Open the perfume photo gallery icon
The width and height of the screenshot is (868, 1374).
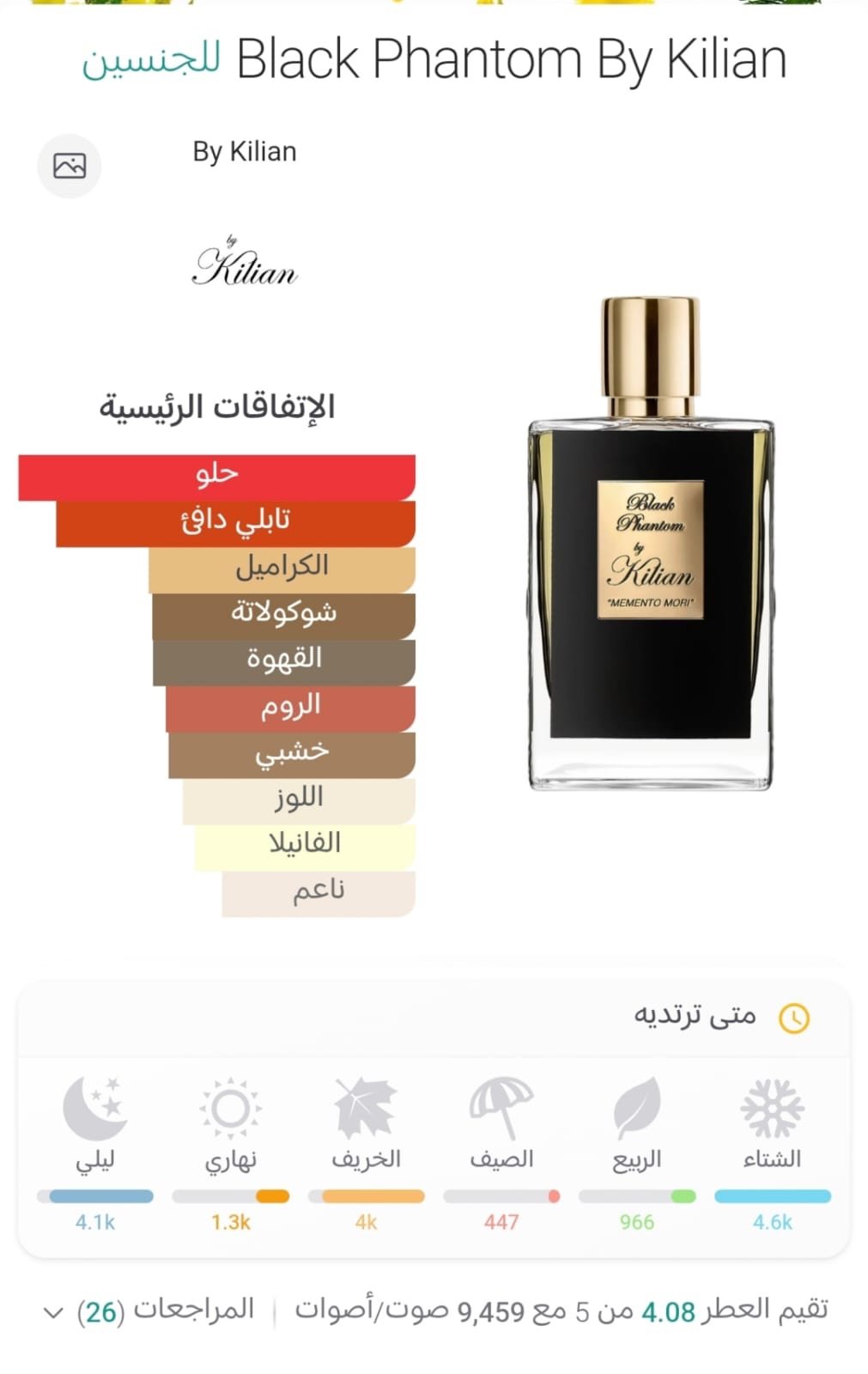click(69, 166)
